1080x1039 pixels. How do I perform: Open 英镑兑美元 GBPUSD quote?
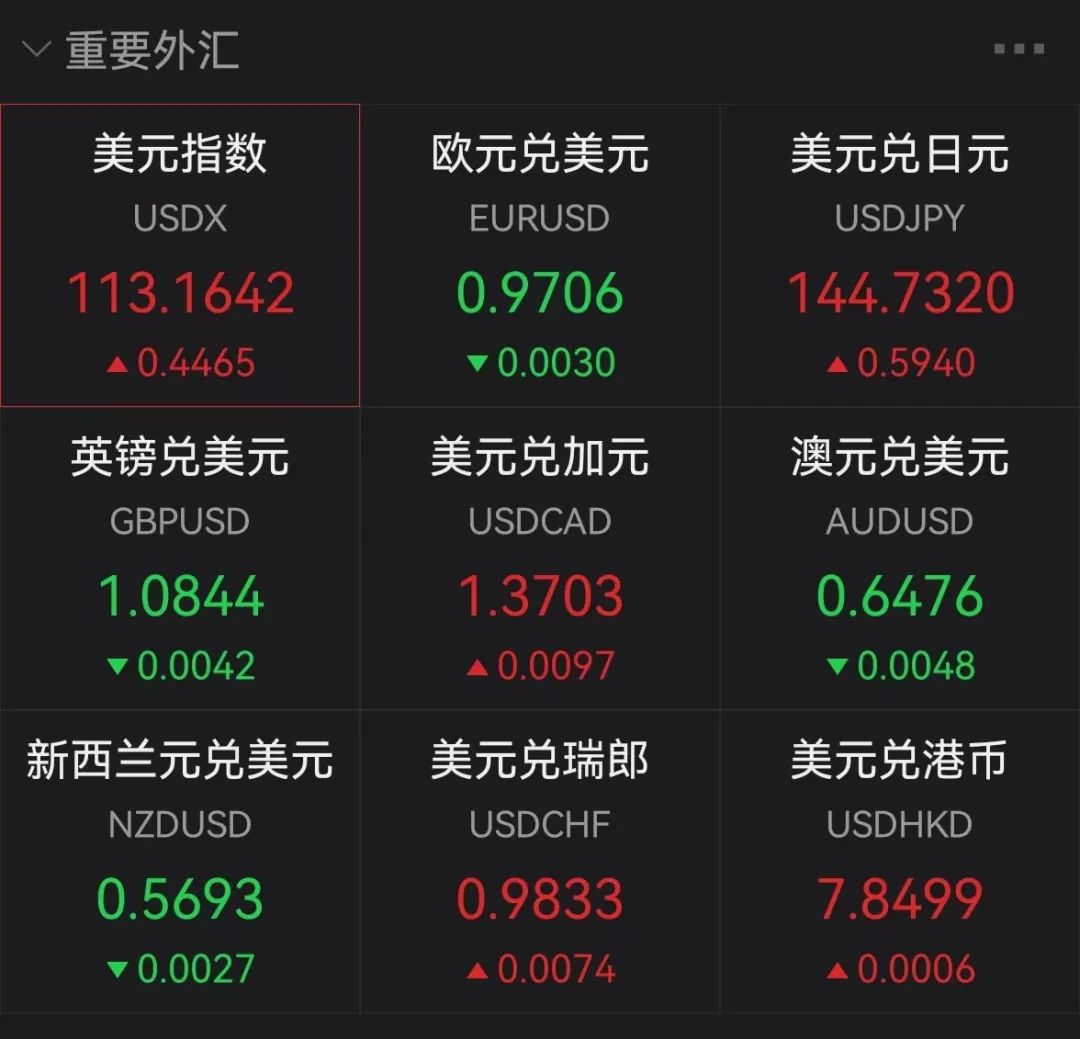tap(180, 558)
